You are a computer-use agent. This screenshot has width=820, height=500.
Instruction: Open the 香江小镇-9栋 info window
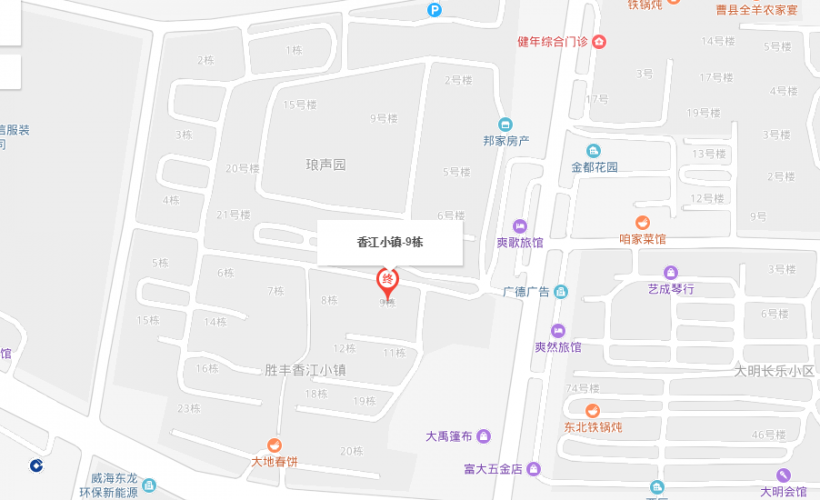(x=390, y=241)
